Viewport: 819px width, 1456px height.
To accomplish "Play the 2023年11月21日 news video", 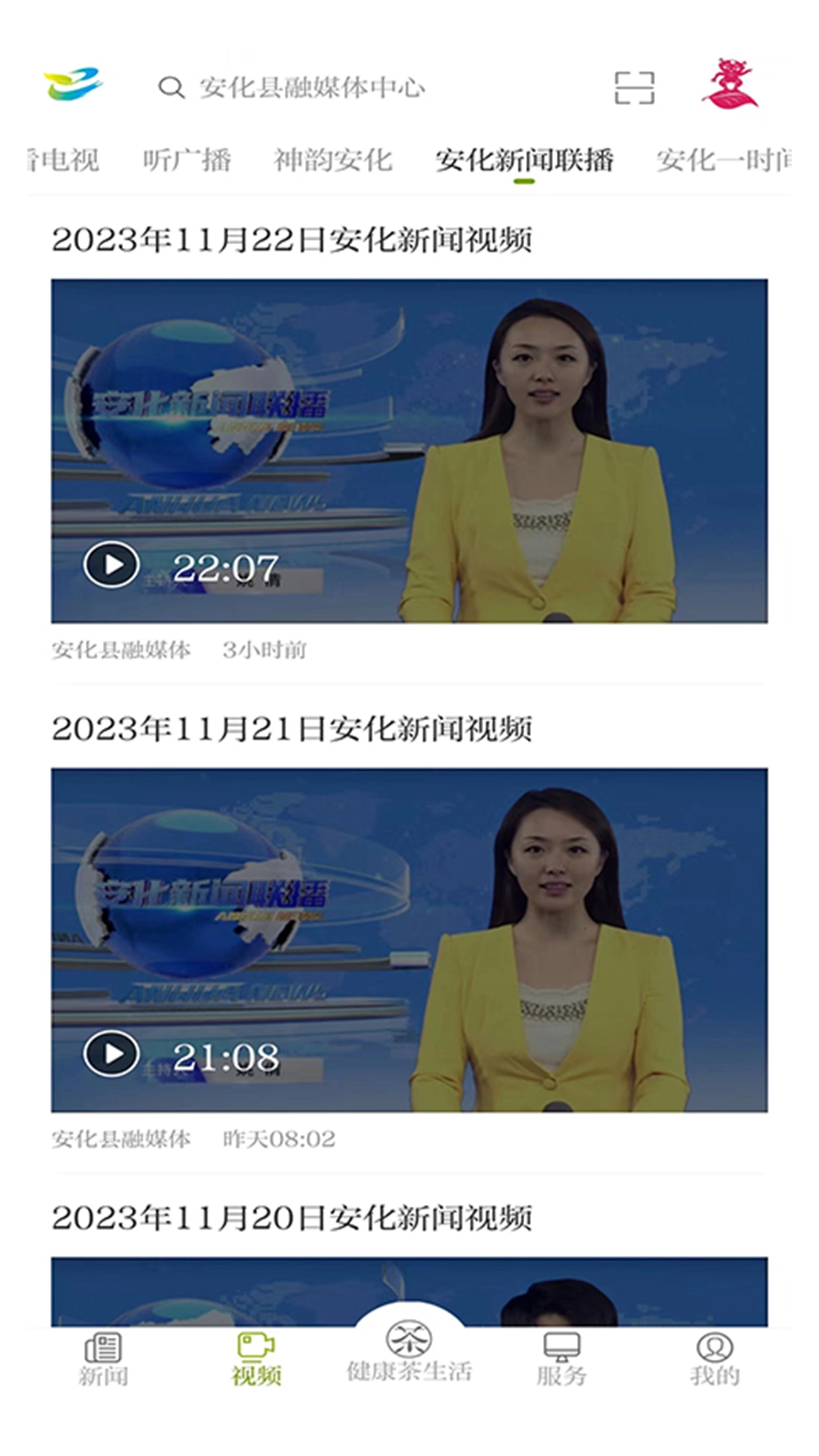I will click(x=111, y=1054).
